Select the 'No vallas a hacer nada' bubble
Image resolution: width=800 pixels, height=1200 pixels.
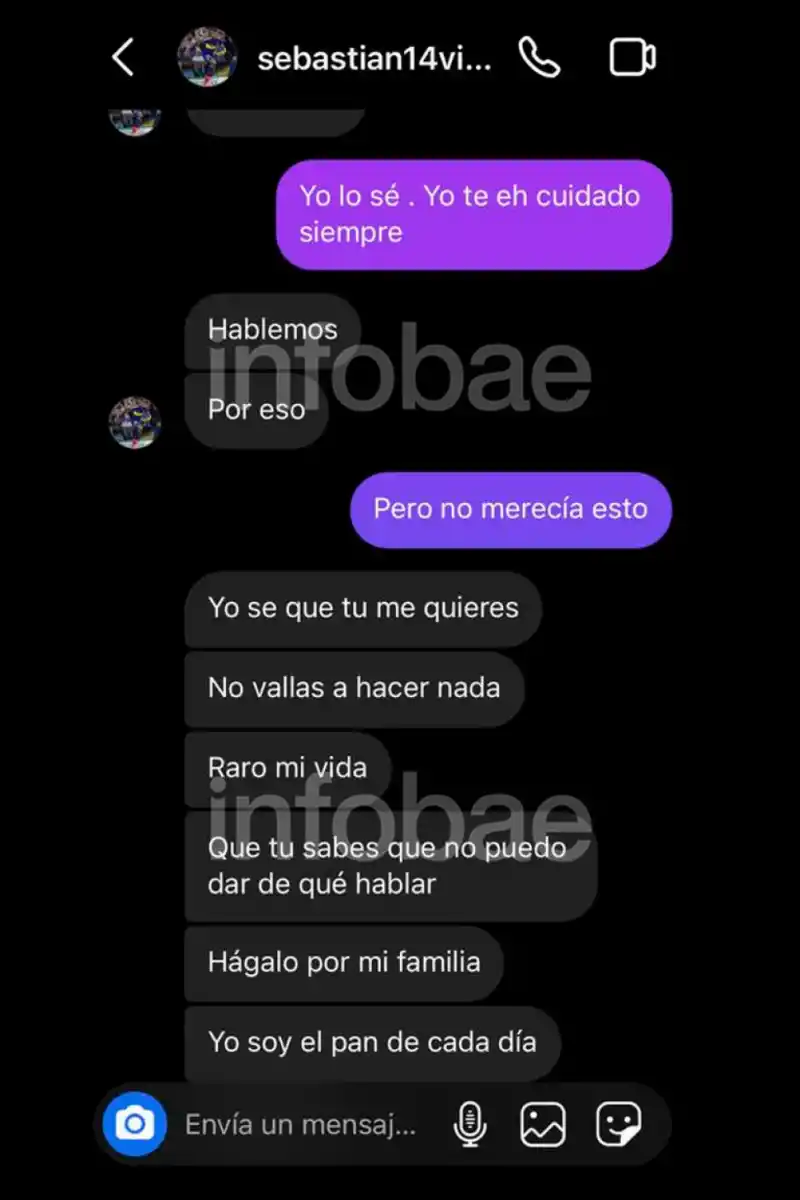pyautogui.click(x=352, y=688)
